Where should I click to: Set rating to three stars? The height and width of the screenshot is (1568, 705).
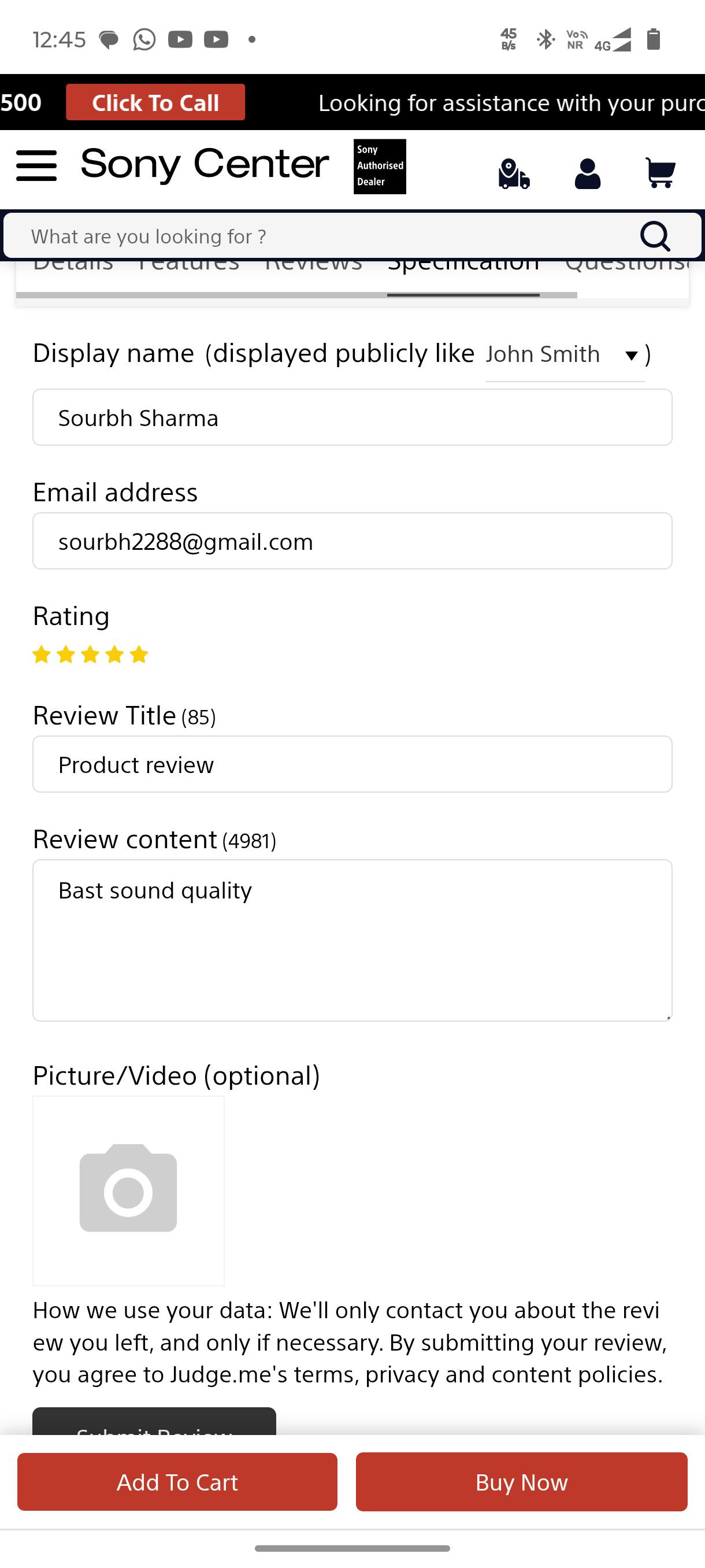tap(90, 655)
